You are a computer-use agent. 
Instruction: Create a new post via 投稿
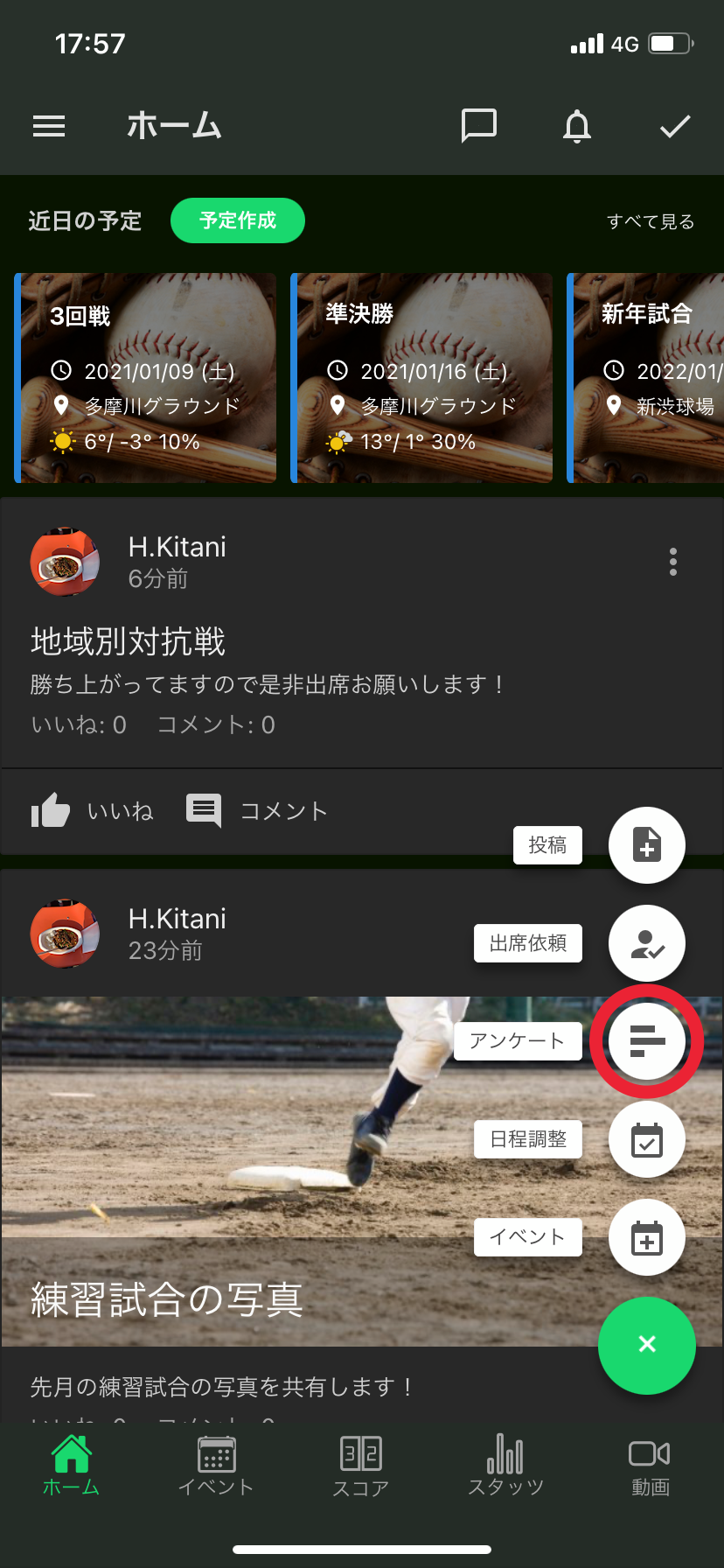point(646,845)
